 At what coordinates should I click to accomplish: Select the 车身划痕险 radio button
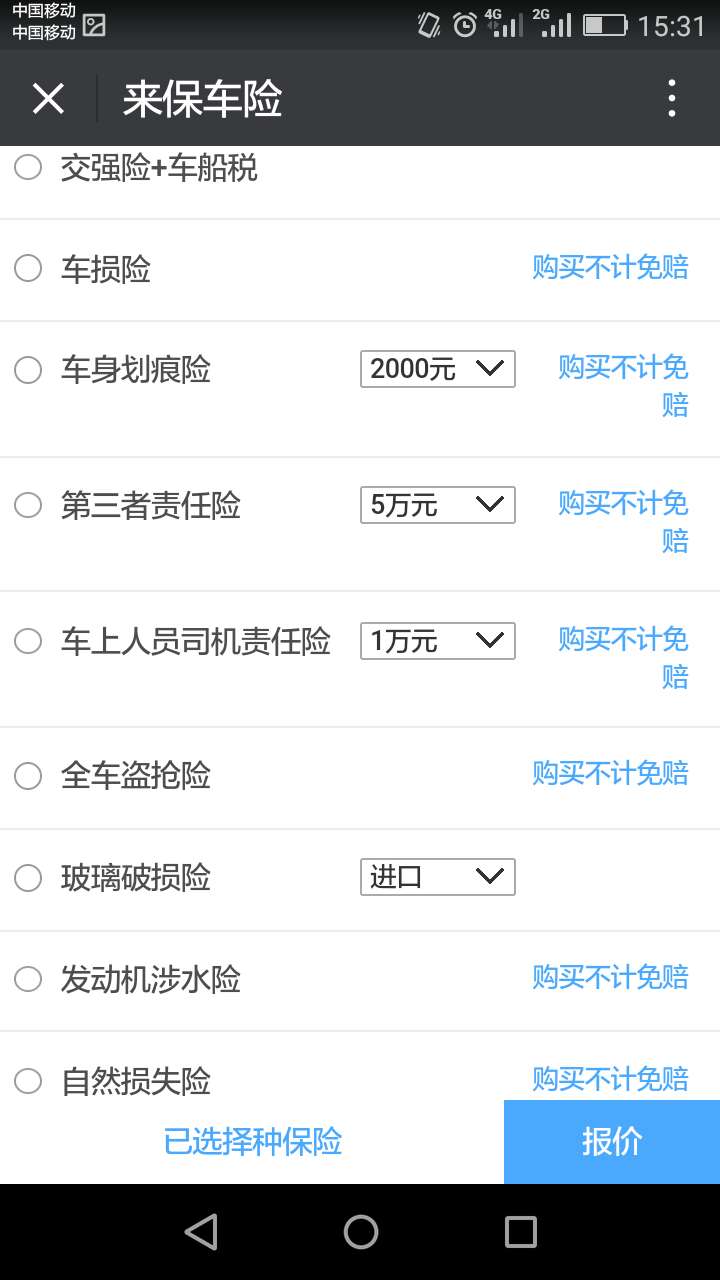tap(28, 370)
